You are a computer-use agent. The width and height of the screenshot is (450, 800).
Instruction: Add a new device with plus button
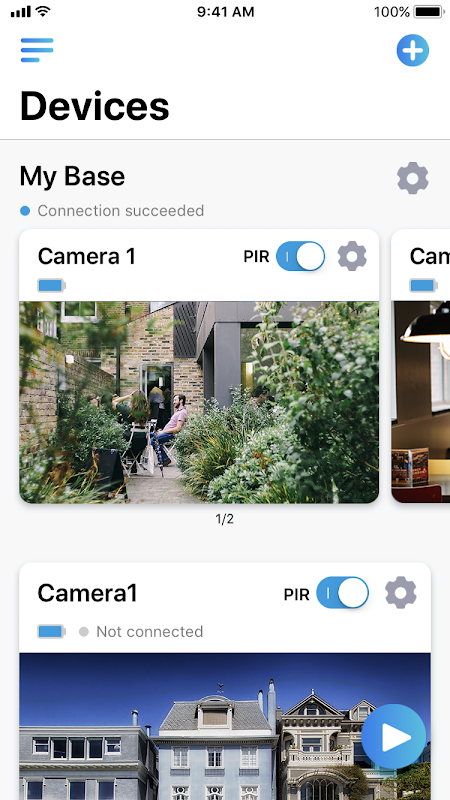click(x=413, y=51)
